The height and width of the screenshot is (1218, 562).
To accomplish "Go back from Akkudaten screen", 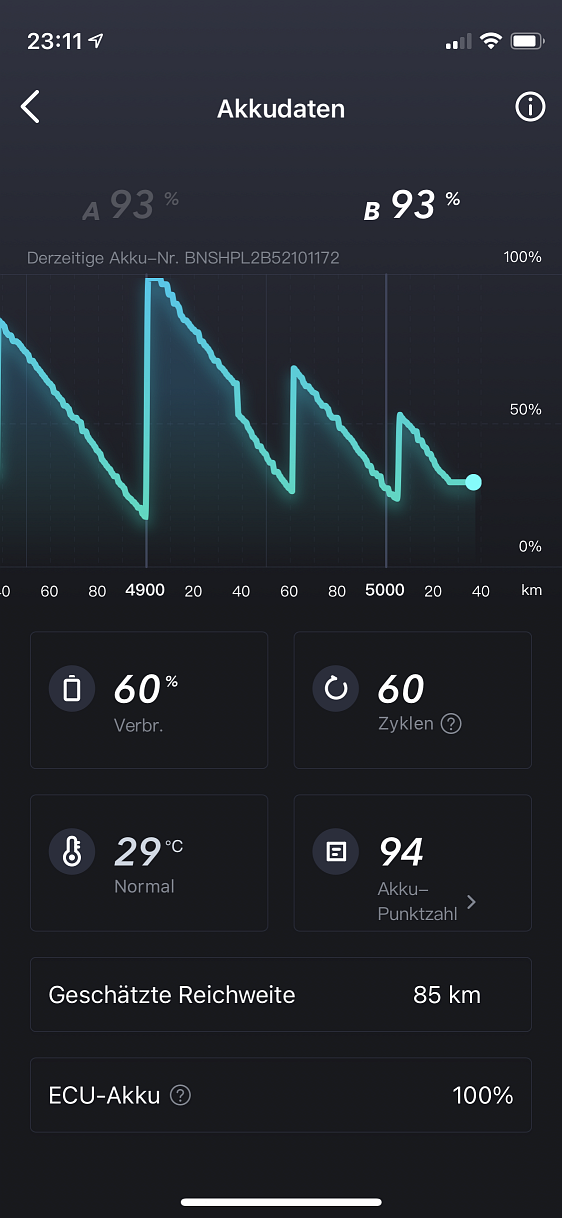I will pos(31,107).
